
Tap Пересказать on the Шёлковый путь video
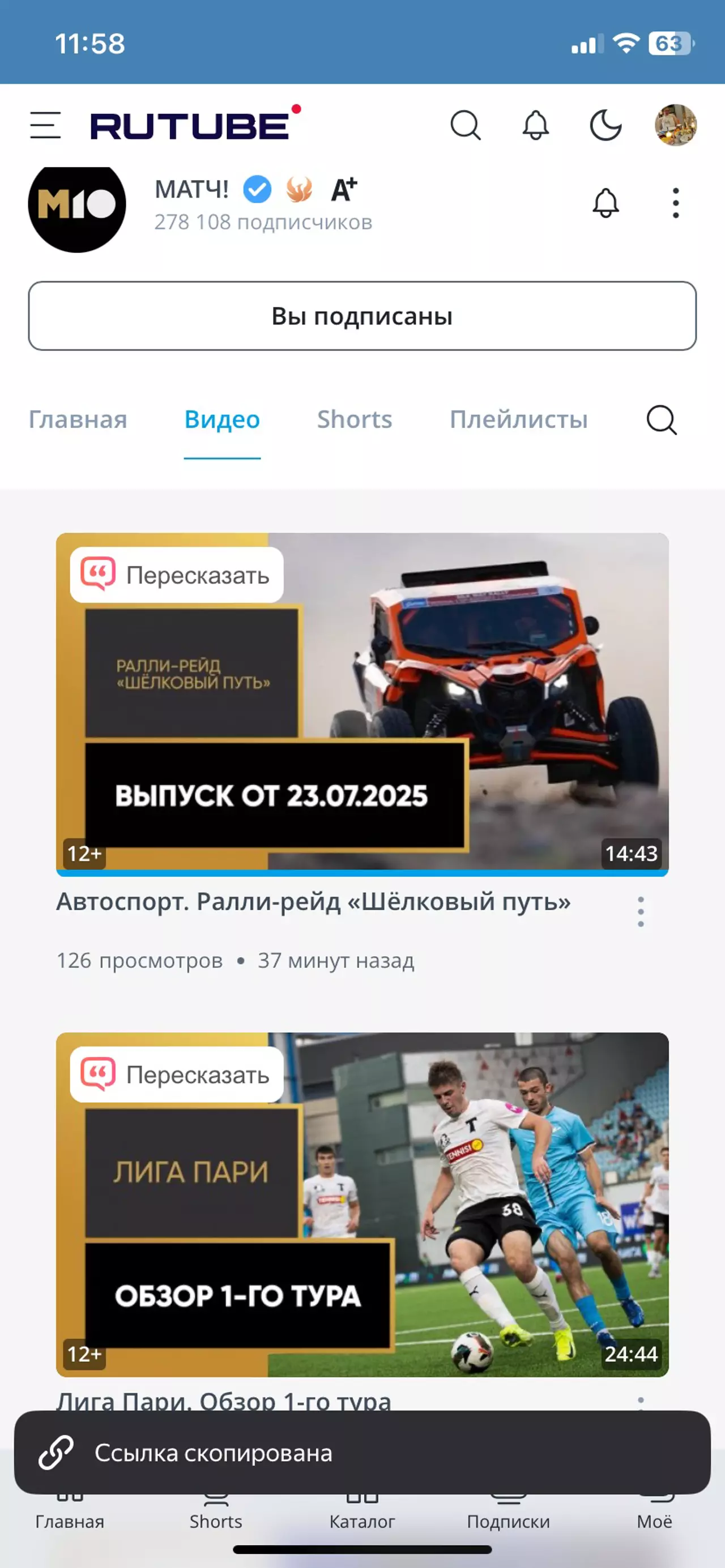click(177, 575)
